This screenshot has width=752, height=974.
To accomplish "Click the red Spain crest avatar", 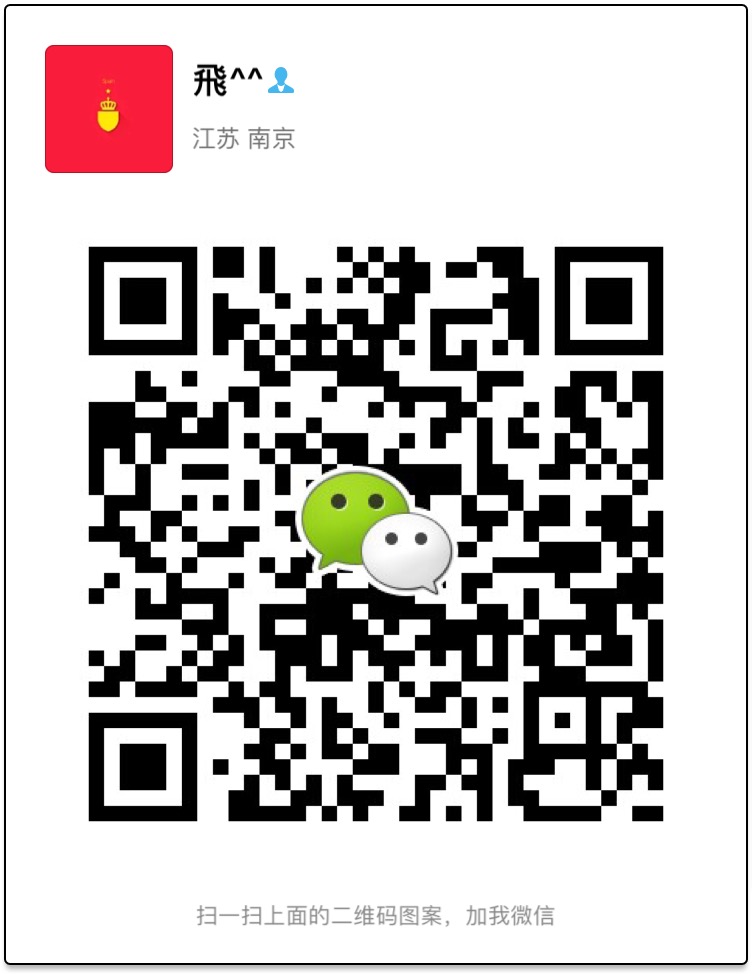I will pos(109,106).
